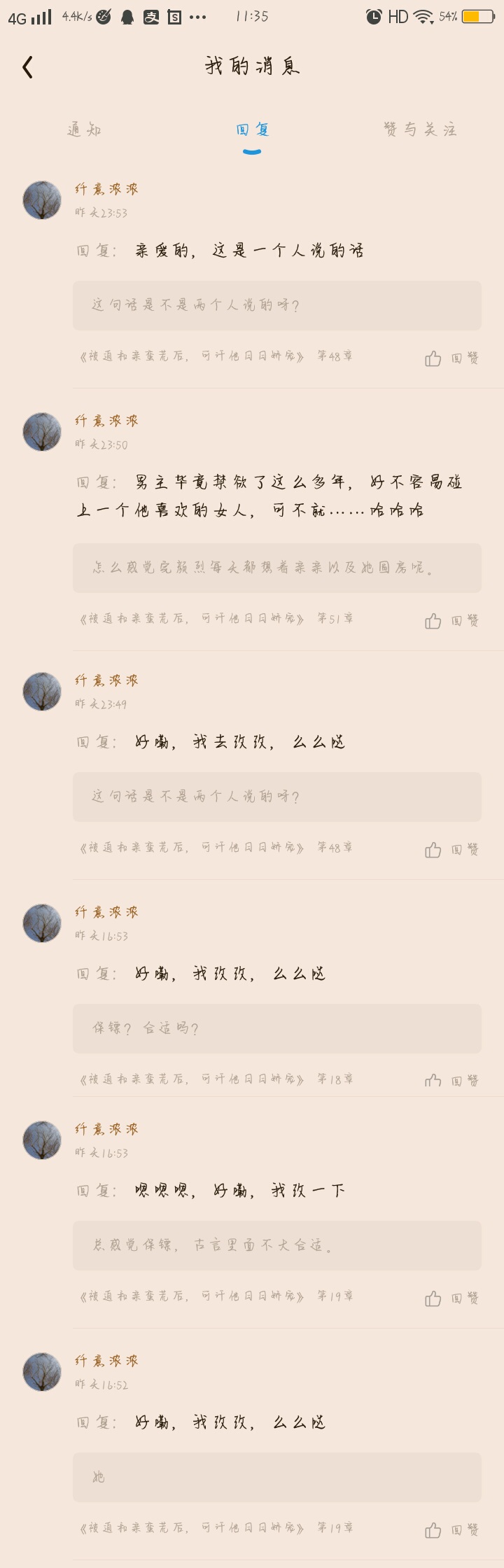The image size is (504, 1568).
Task: Open quoted comment 怎么感觉完颜烈每天都想着亲亲
Action: point(276,568)
